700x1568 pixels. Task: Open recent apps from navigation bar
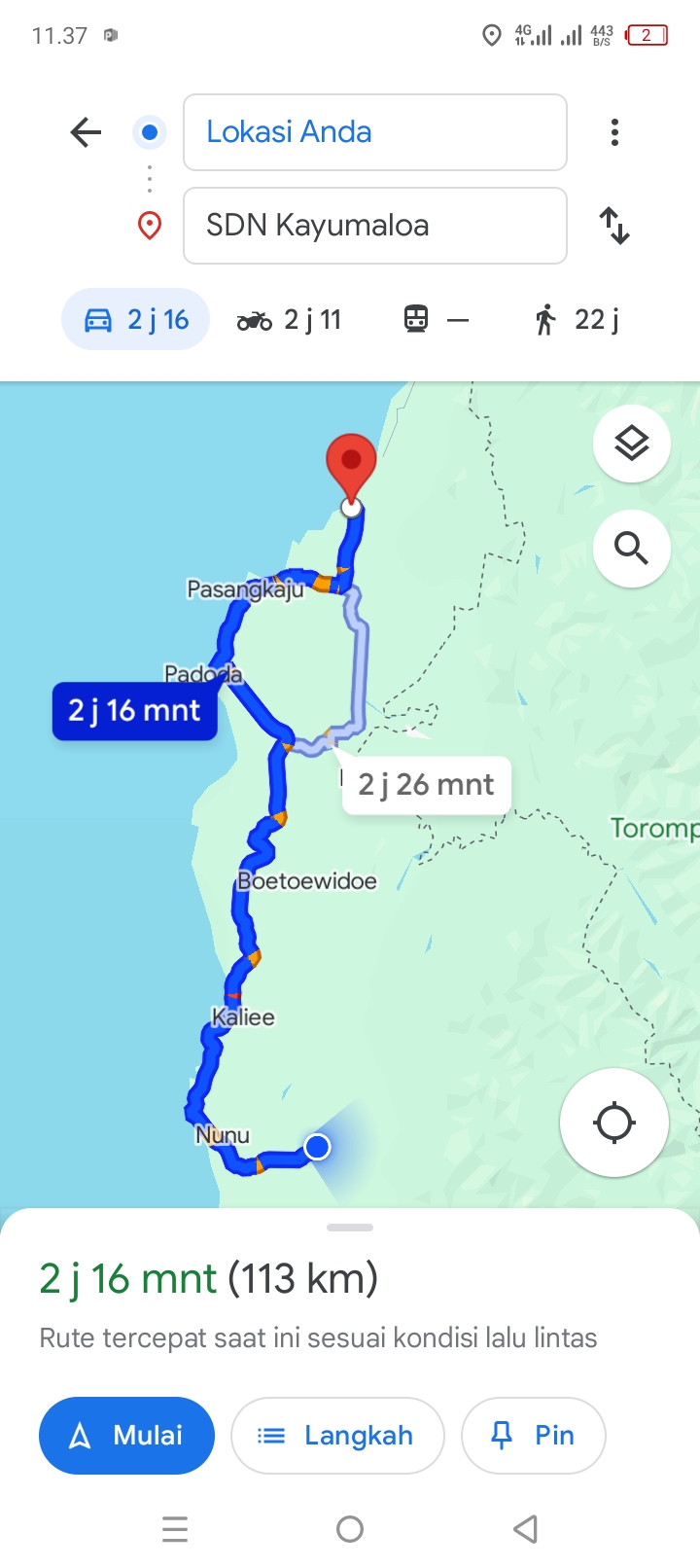[175, 1529]
